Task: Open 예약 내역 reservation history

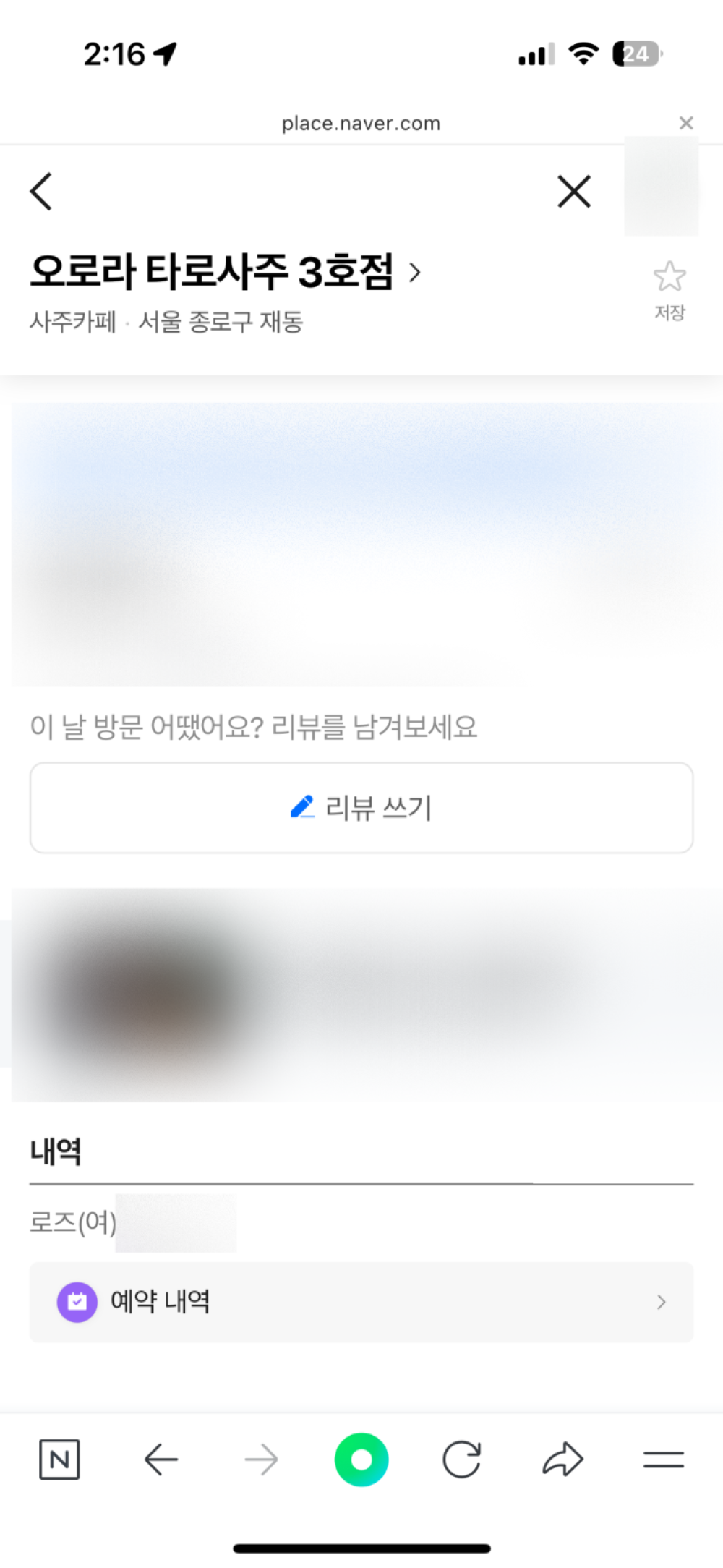Action: [x=361, y=1302]
